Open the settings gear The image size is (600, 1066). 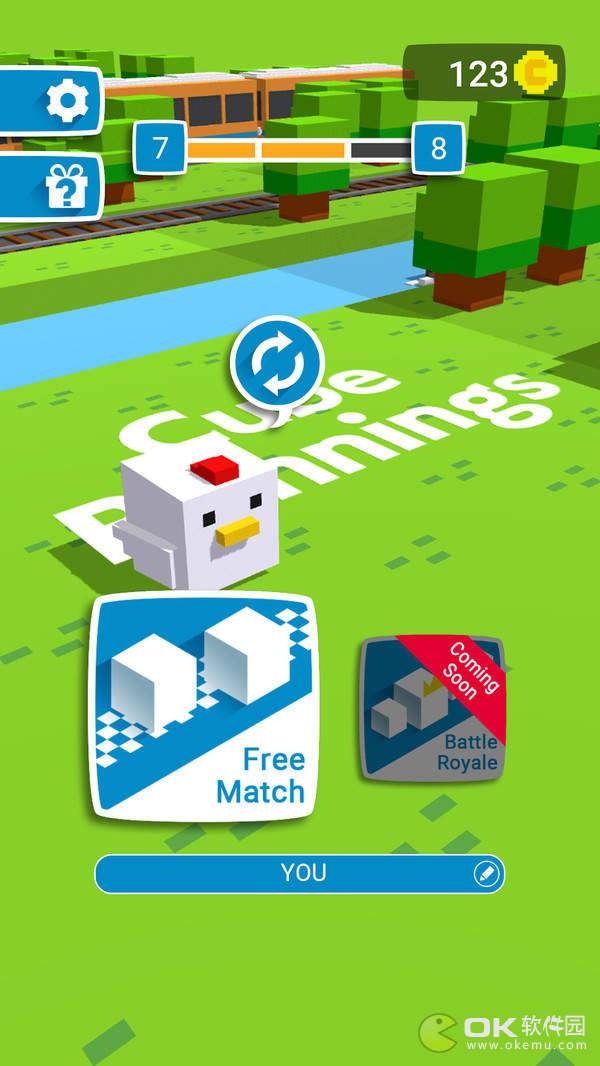pos(51,101)
